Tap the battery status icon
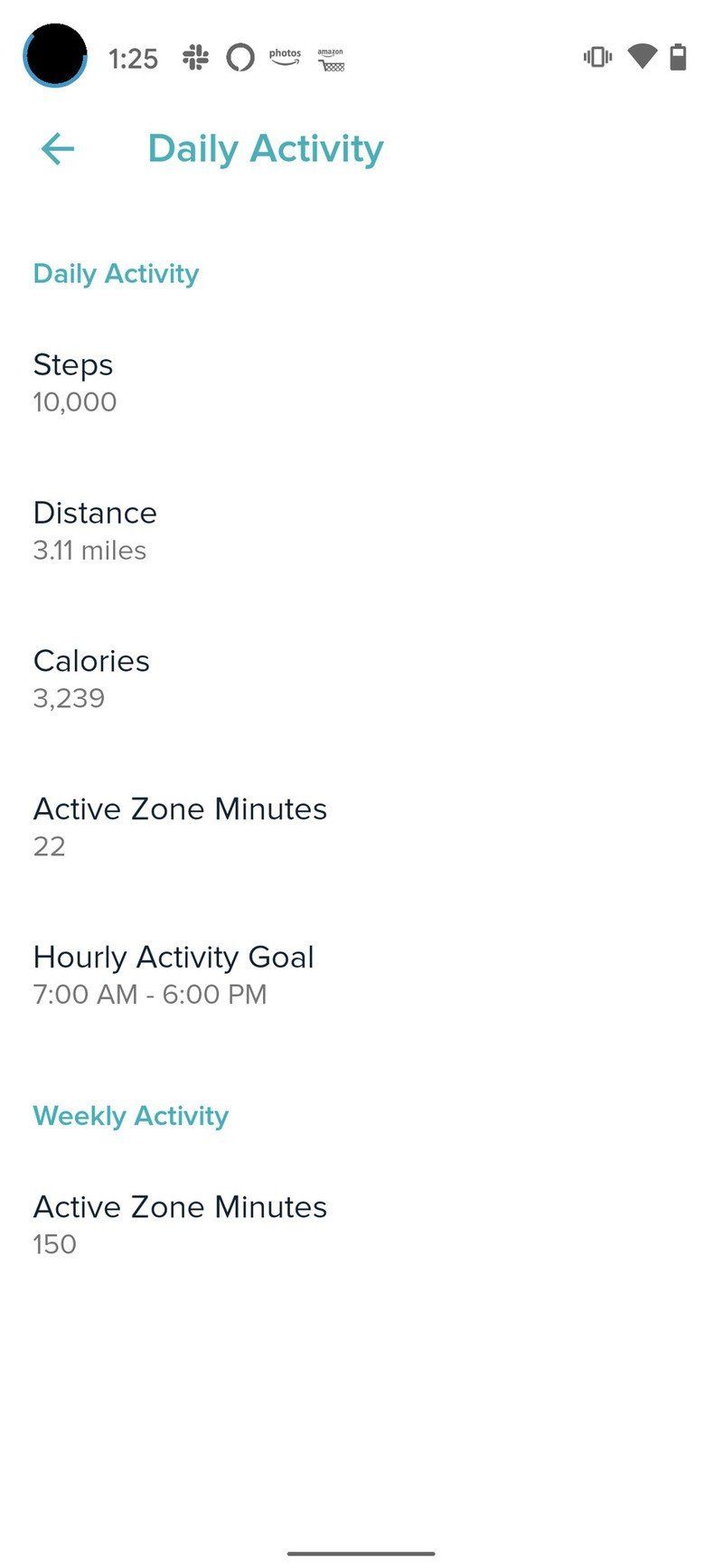This screenshot has height=1568, width=723. coord(679,56)
